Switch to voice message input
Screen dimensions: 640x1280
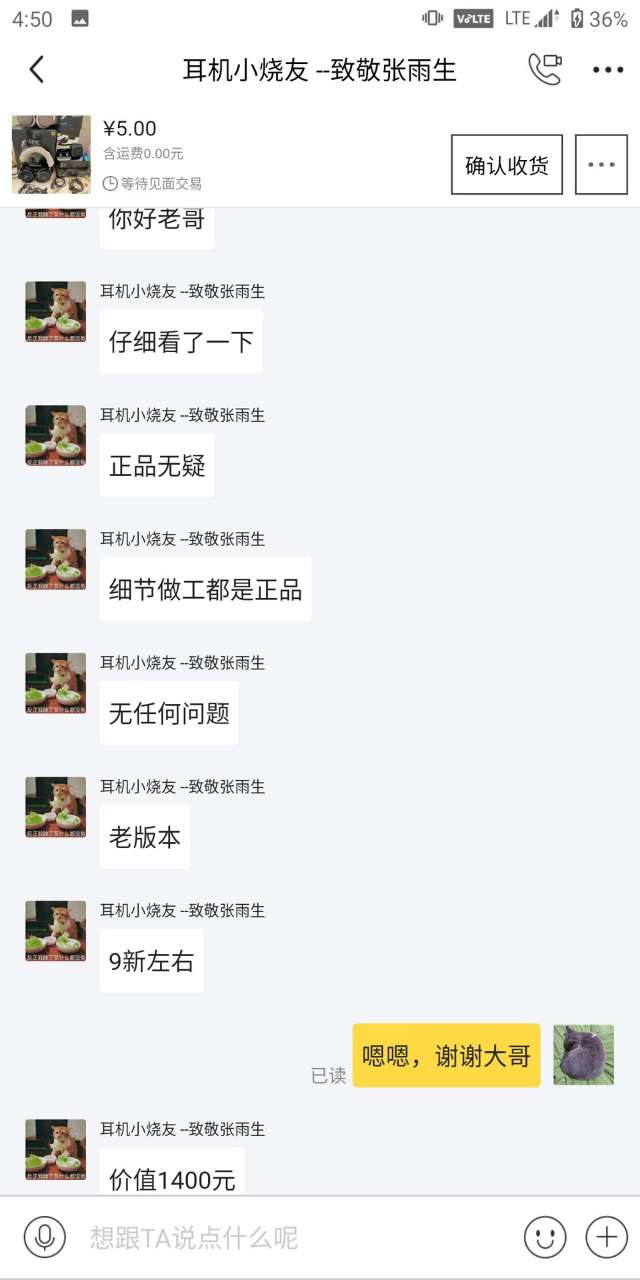pos(44,1237)
